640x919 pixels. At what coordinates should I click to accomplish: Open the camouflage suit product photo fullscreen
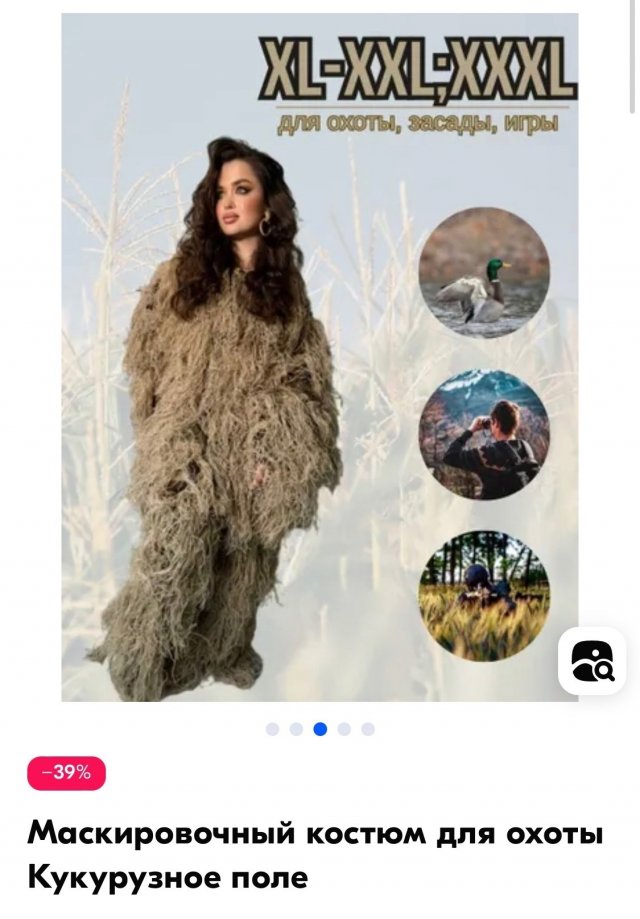point(319,357)
